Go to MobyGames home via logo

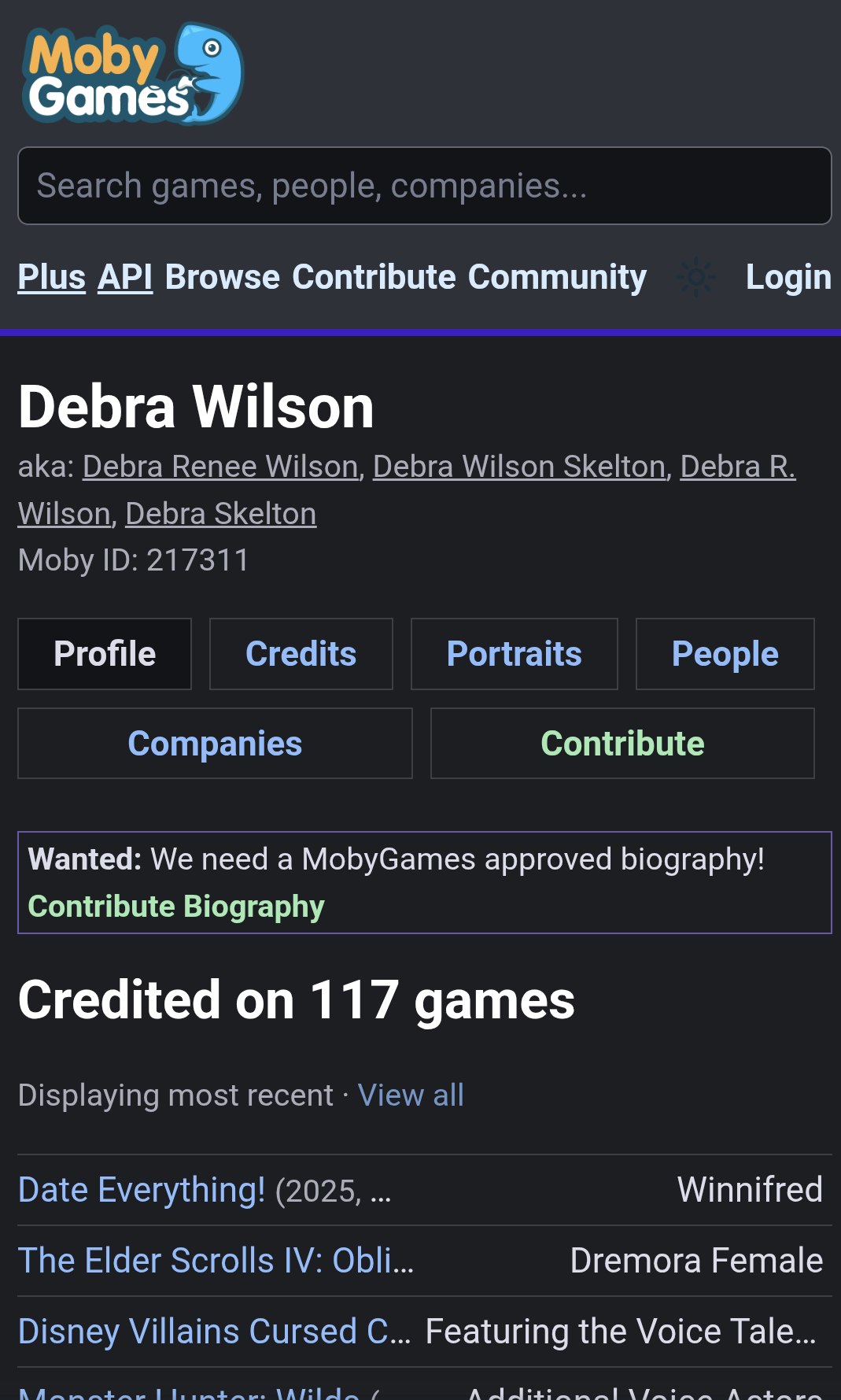coord(132,73)
